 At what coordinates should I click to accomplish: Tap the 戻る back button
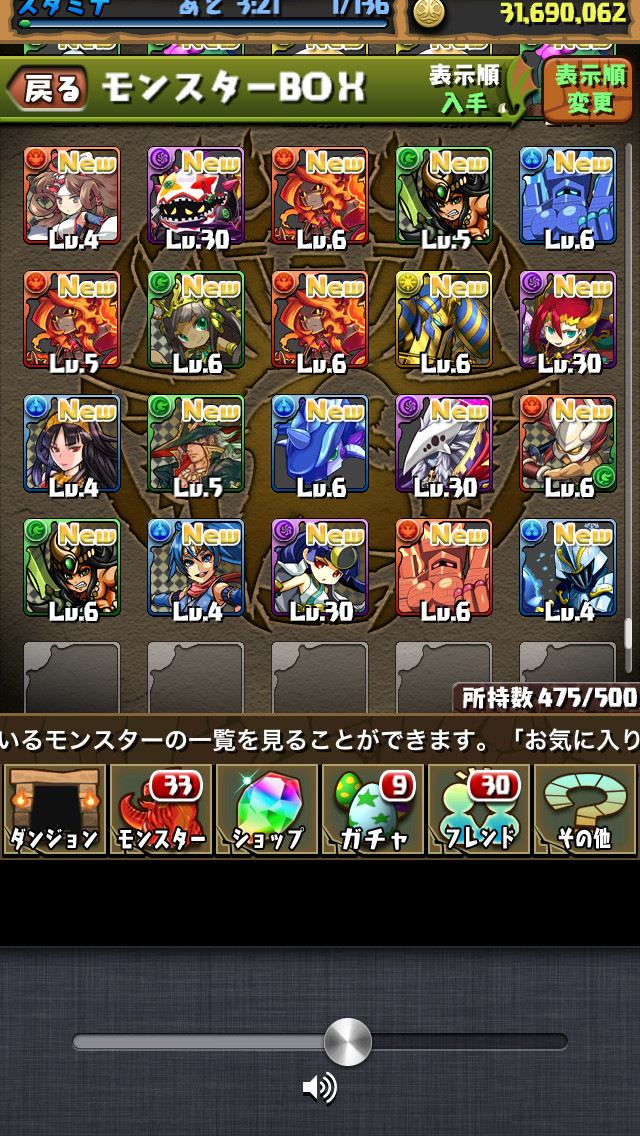pos(46,89)
